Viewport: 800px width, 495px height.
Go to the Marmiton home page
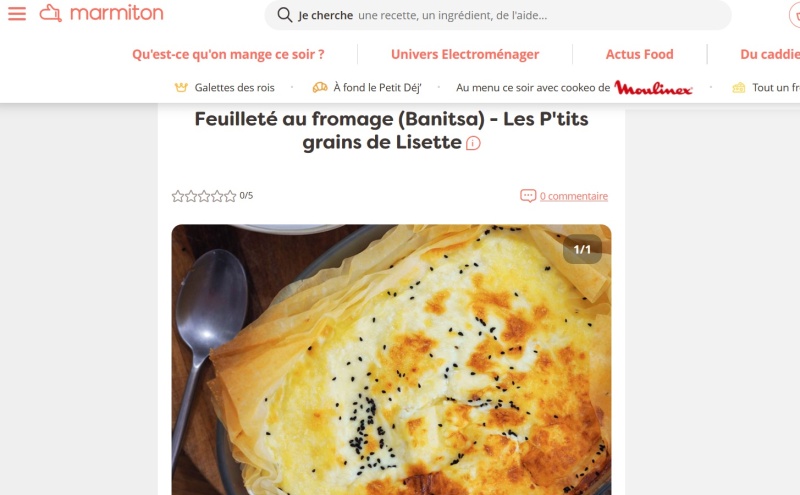coord(101,14)
